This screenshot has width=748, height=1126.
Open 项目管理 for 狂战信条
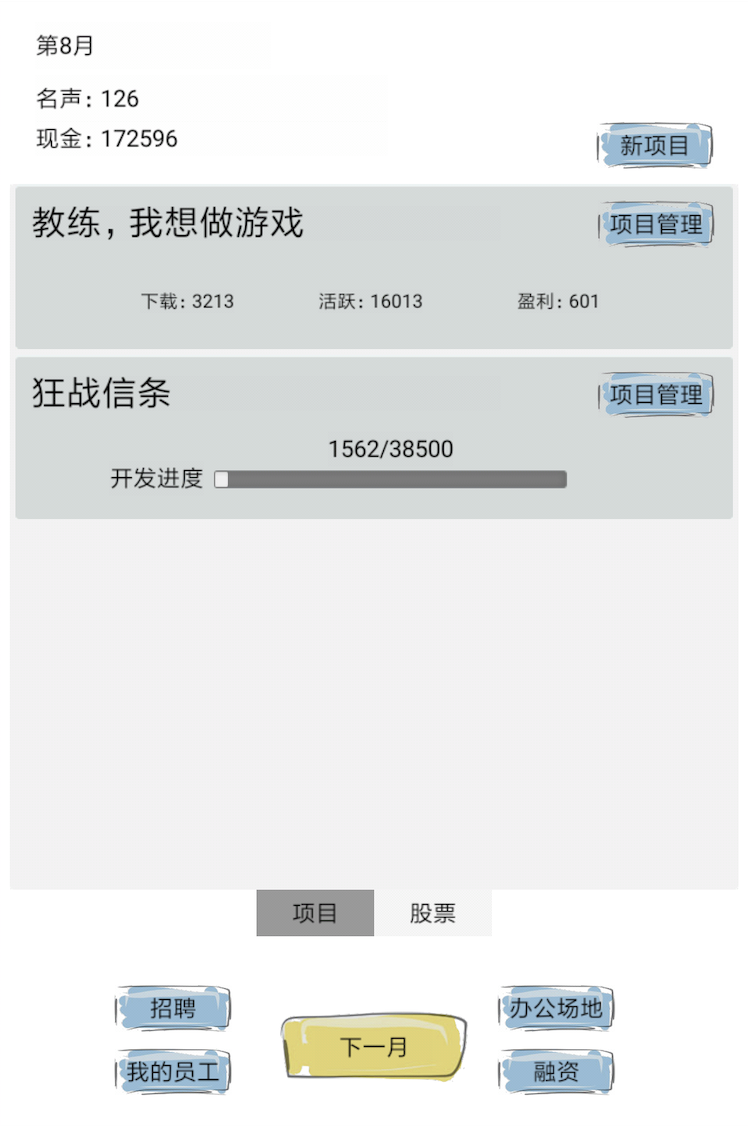click(x=656, y=395)
